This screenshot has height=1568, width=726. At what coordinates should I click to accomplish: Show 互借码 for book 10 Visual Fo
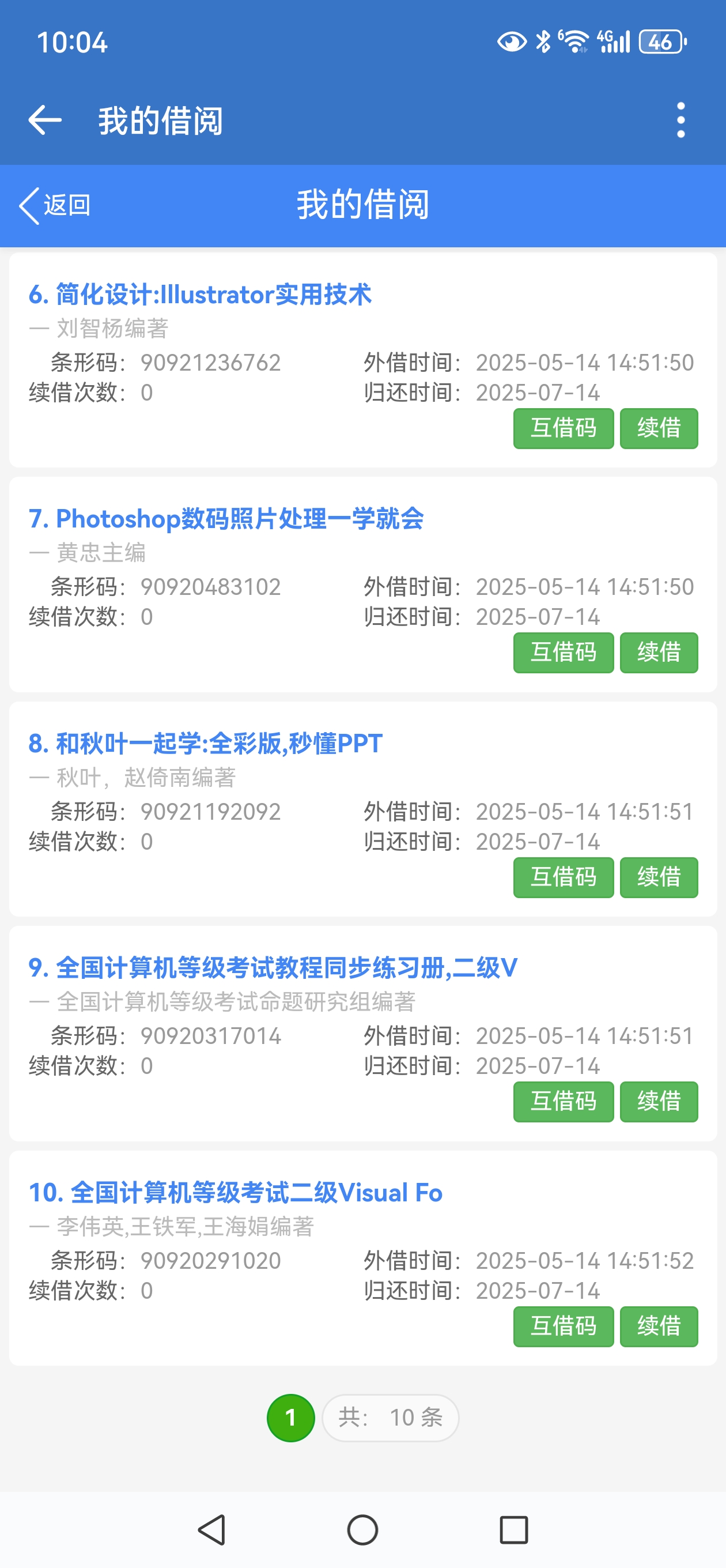[563, 1326]
